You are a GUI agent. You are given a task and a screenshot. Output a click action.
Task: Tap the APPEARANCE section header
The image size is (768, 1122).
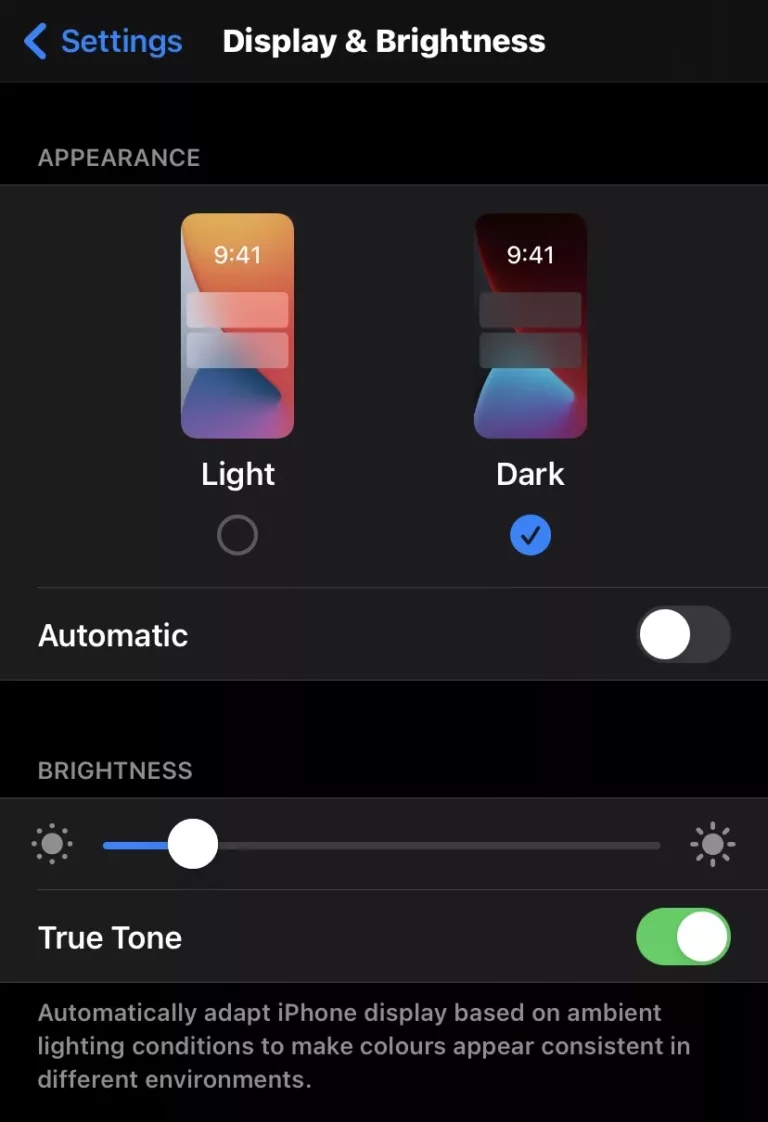tap(119, 158)
